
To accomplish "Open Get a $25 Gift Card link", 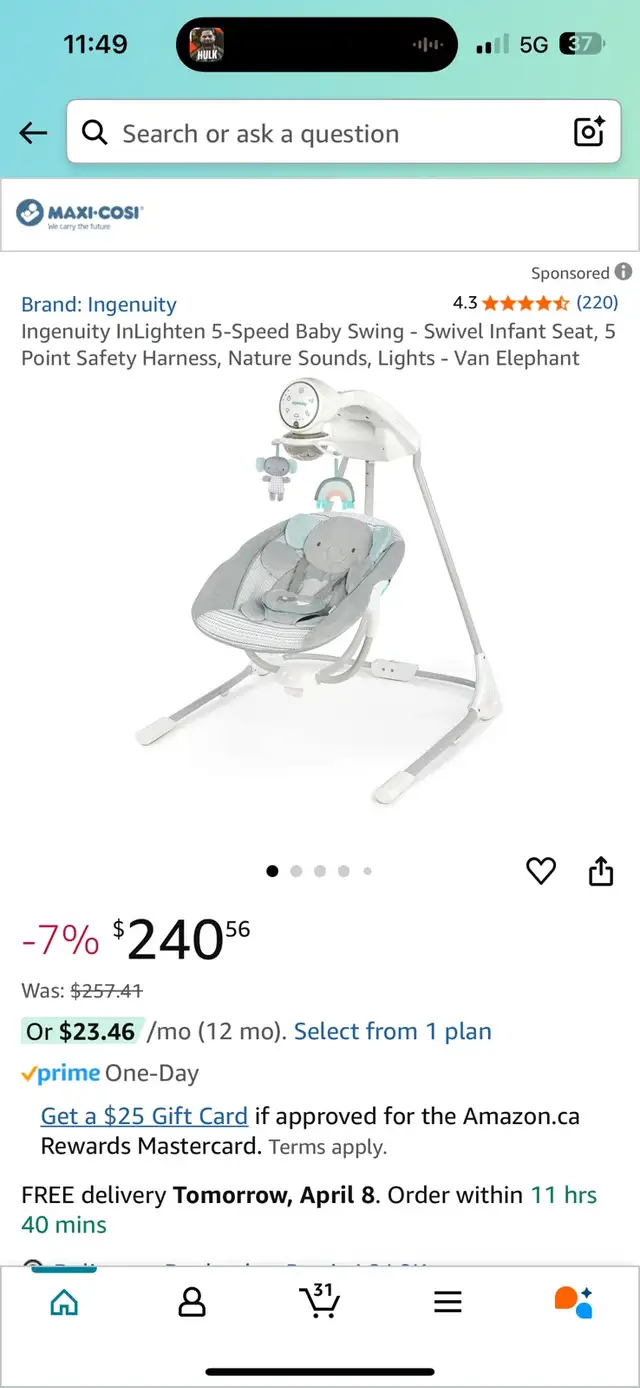I will click(144, 1116).
